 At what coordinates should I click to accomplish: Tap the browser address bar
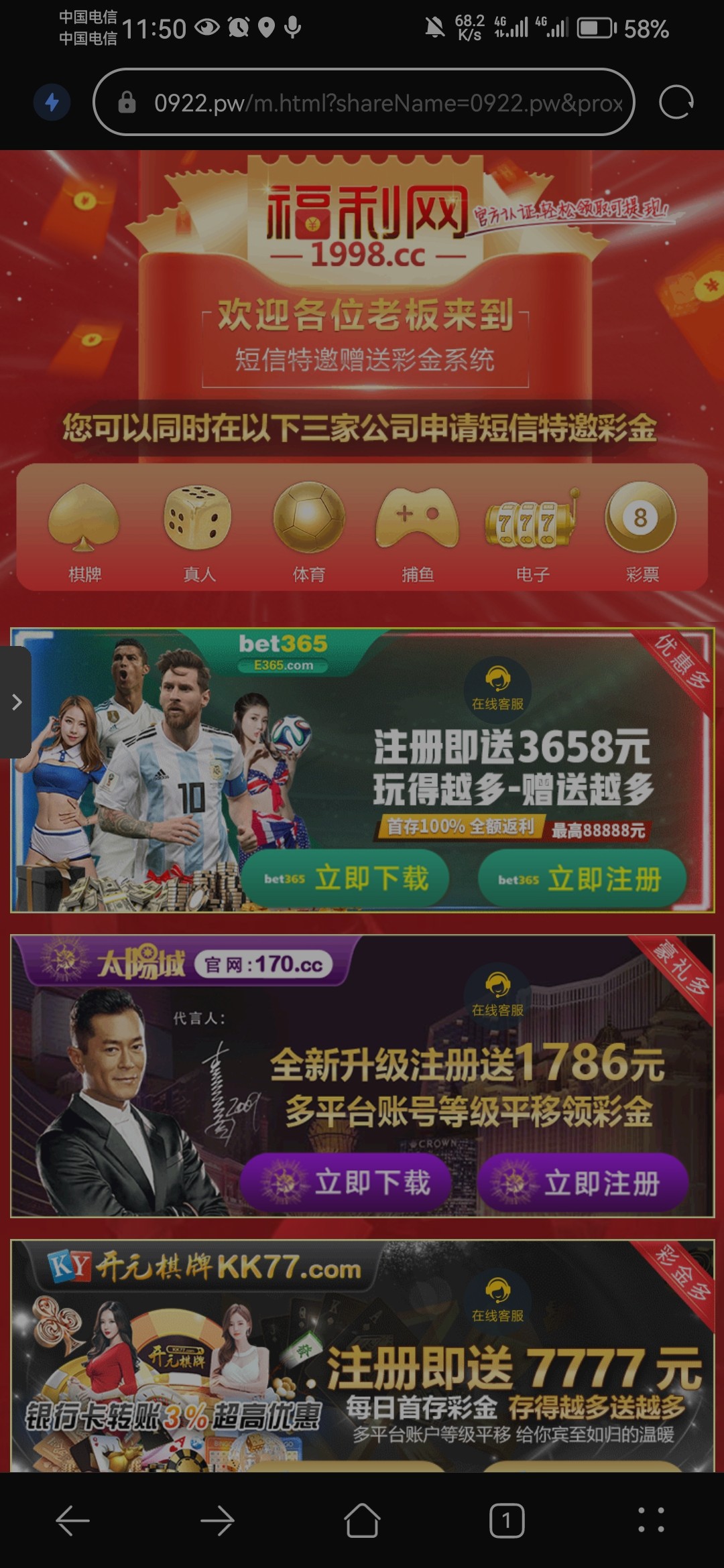(375, 103)
